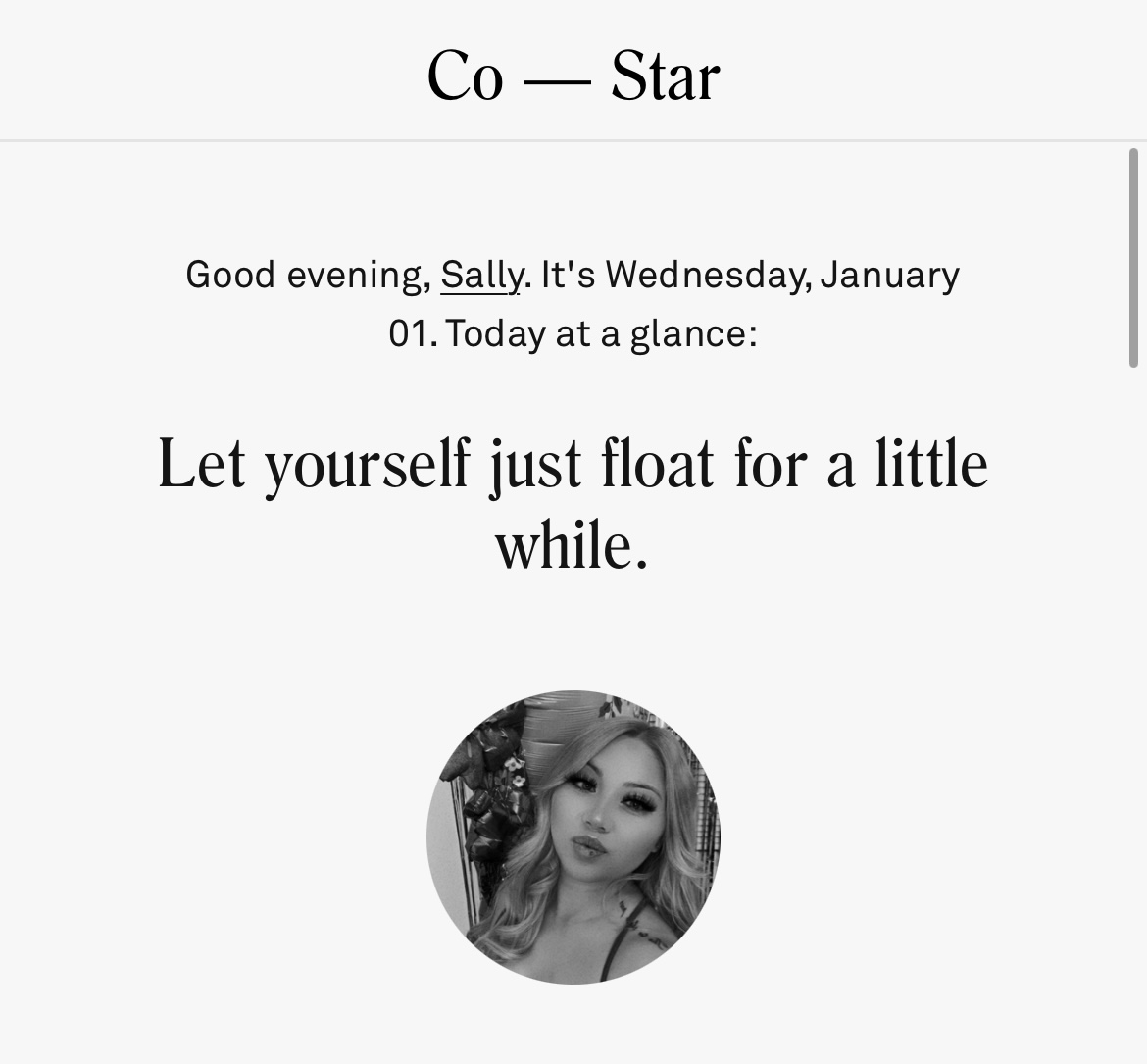Image resolution: width=1147 pixels, height=1064 pixels.
Task: Open the underlined Sally name link
Action: tap(480, 275)
